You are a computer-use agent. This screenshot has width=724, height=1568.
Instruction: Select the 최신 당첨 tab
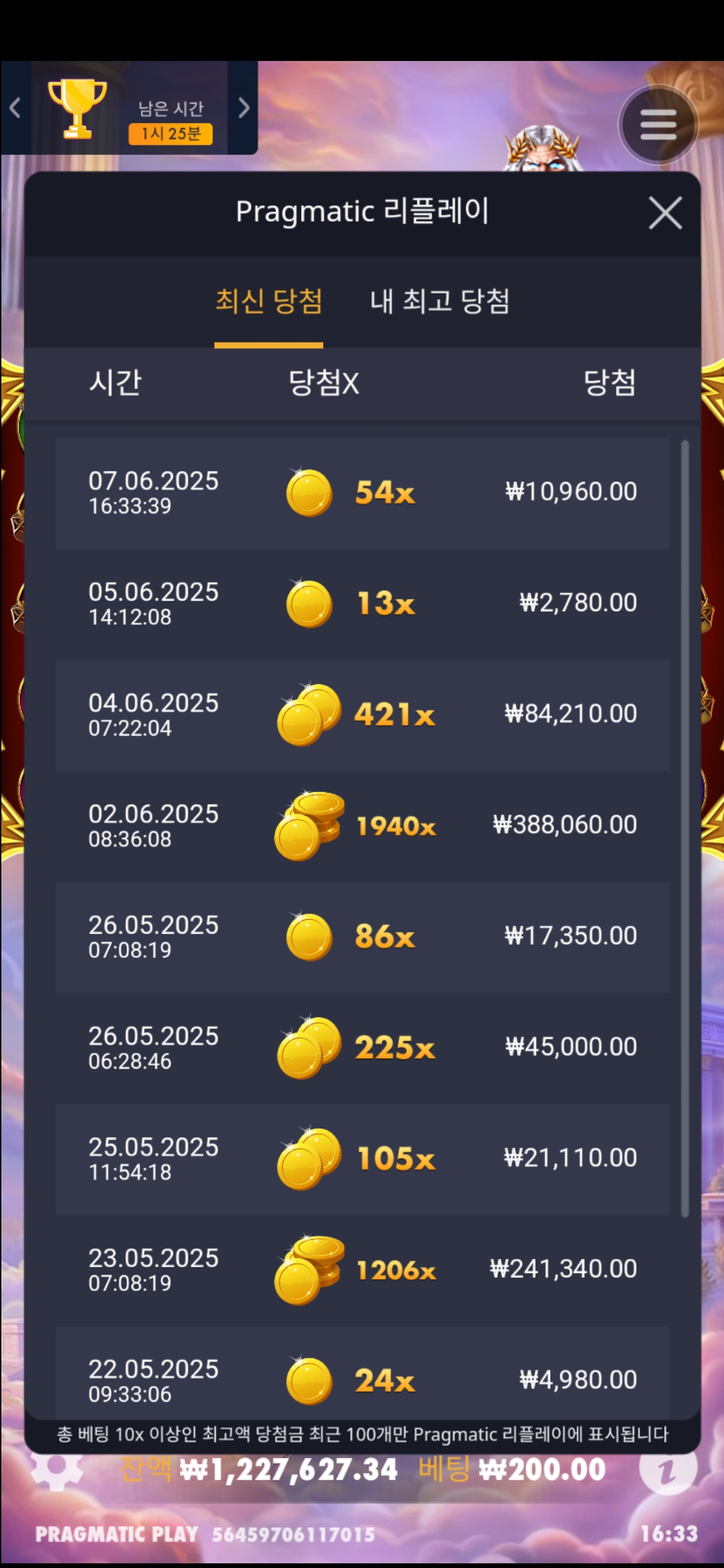click(268, 302)
